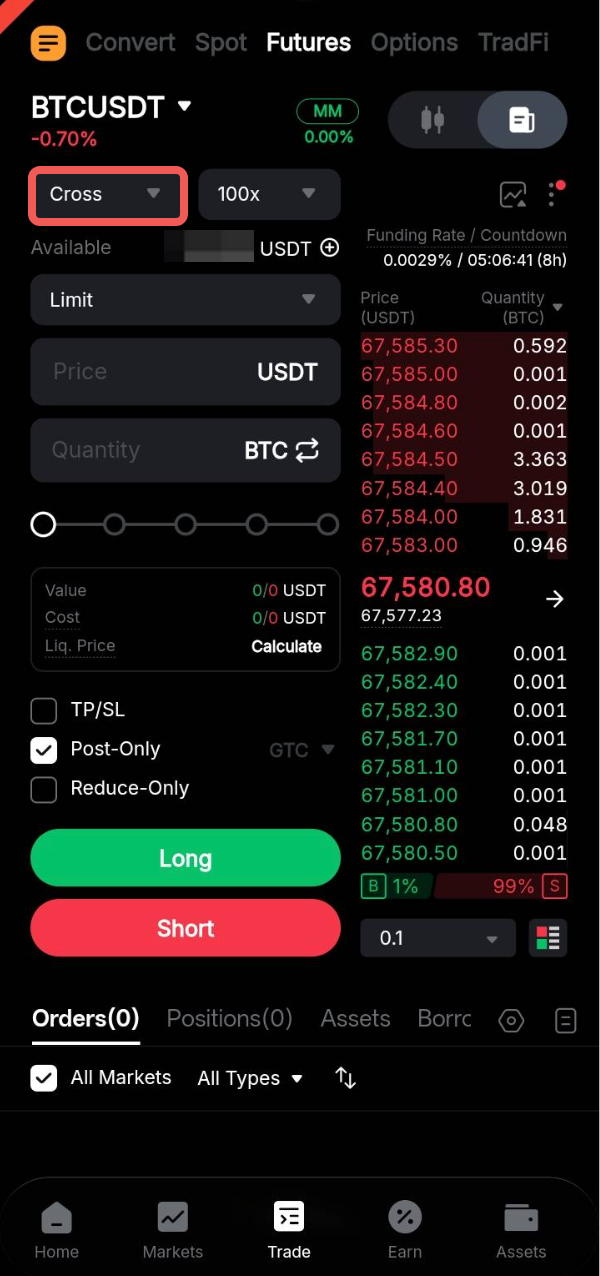Switch to the candlestick chart view
Image resolution: width=600 pixels, height=1276 pixels.
pos(432,121)
